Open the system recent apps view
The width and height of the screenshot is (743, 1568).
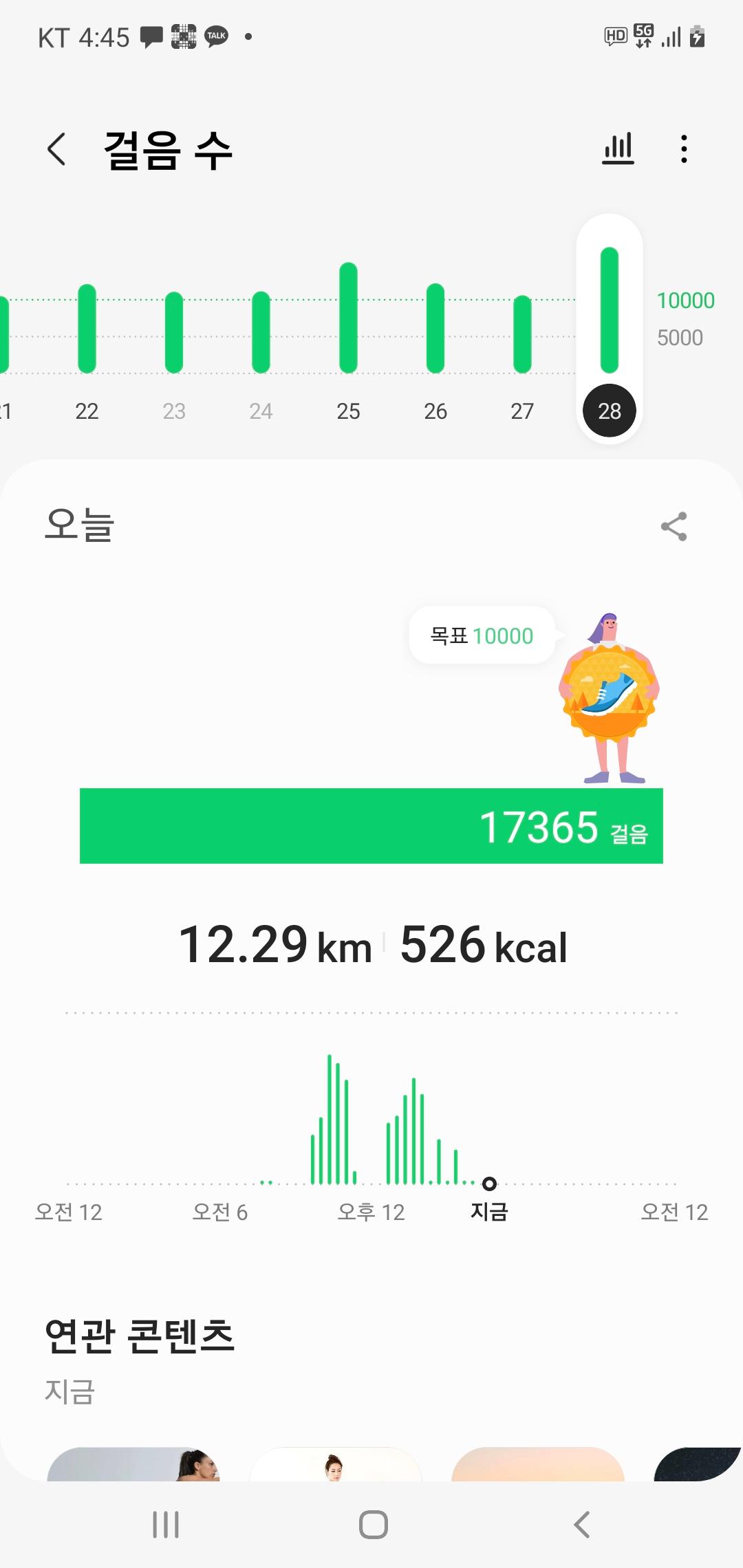point(166,1525)
